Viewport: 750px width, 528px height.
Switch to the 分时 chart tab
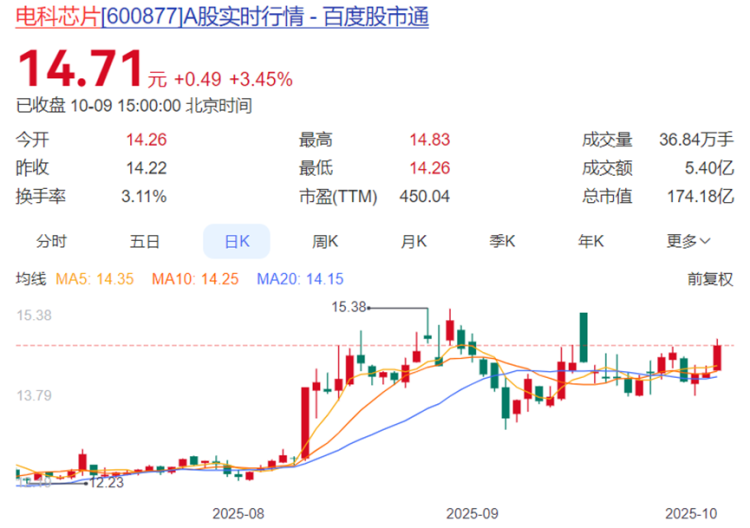tap(51, 241)
